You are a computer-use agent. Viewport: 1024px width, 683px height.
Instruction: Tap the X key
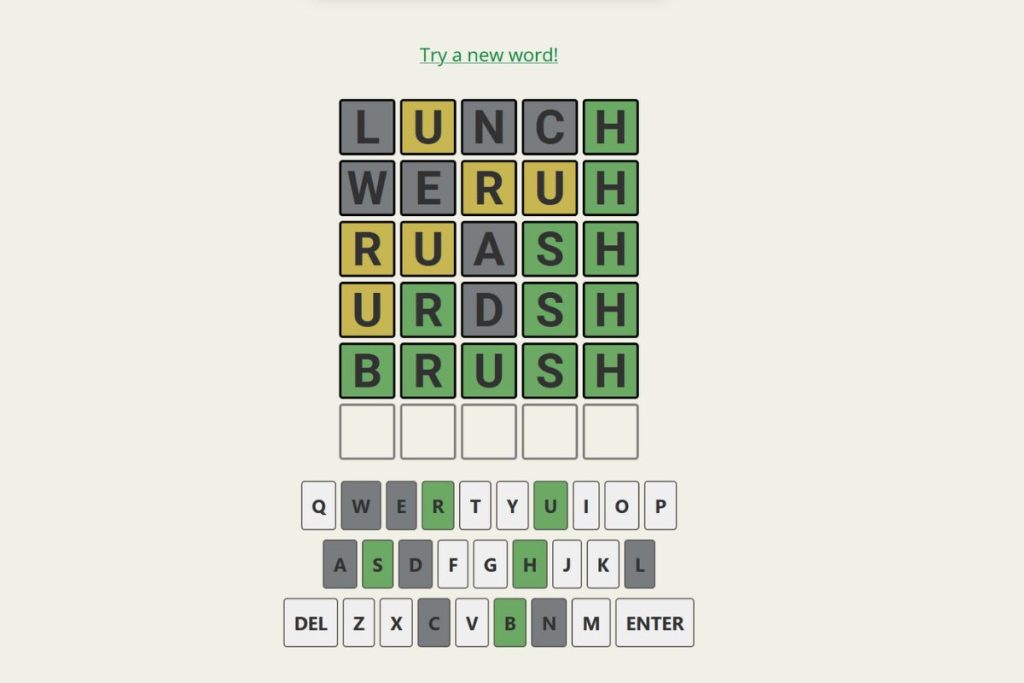[x=396, y=623]
